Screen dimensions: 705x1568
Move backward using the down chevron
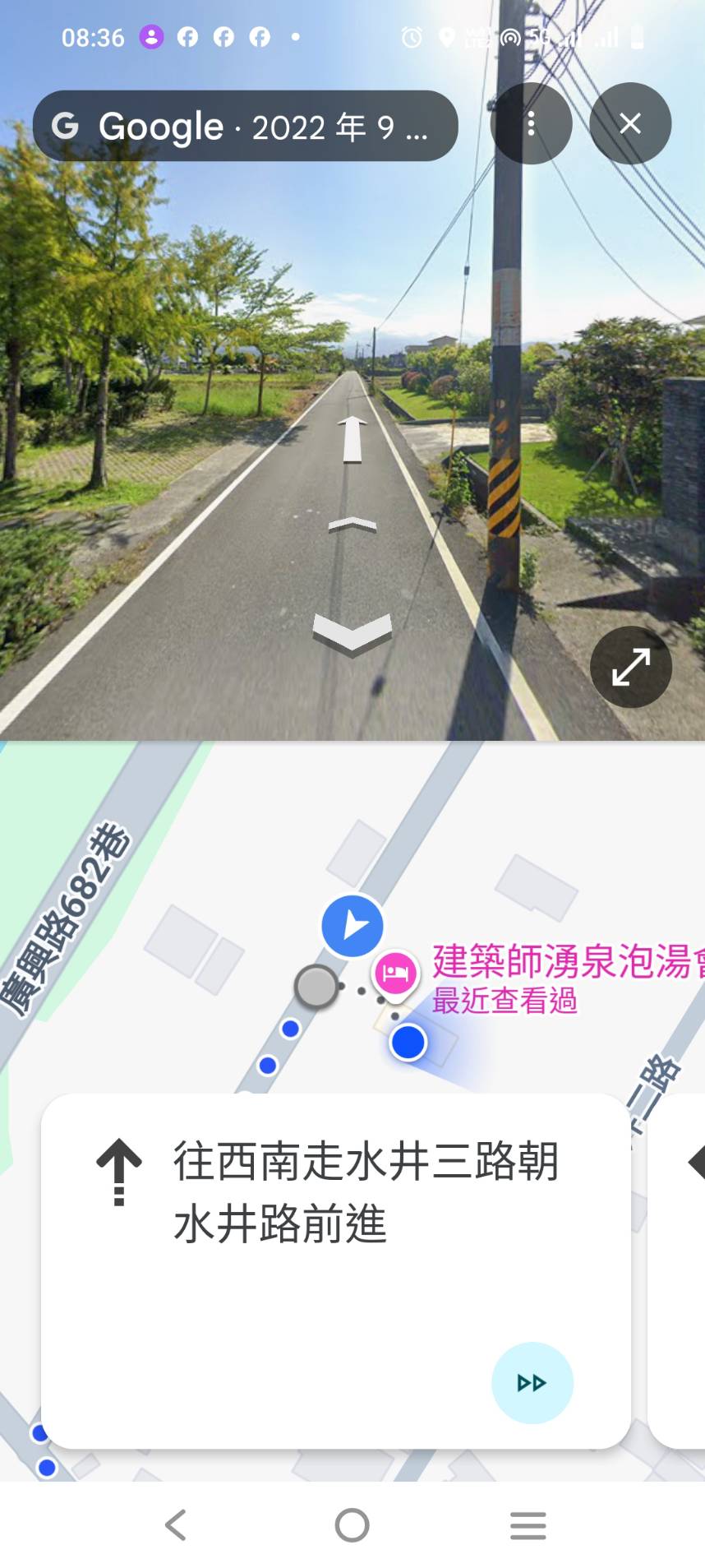tap(352, 635)
